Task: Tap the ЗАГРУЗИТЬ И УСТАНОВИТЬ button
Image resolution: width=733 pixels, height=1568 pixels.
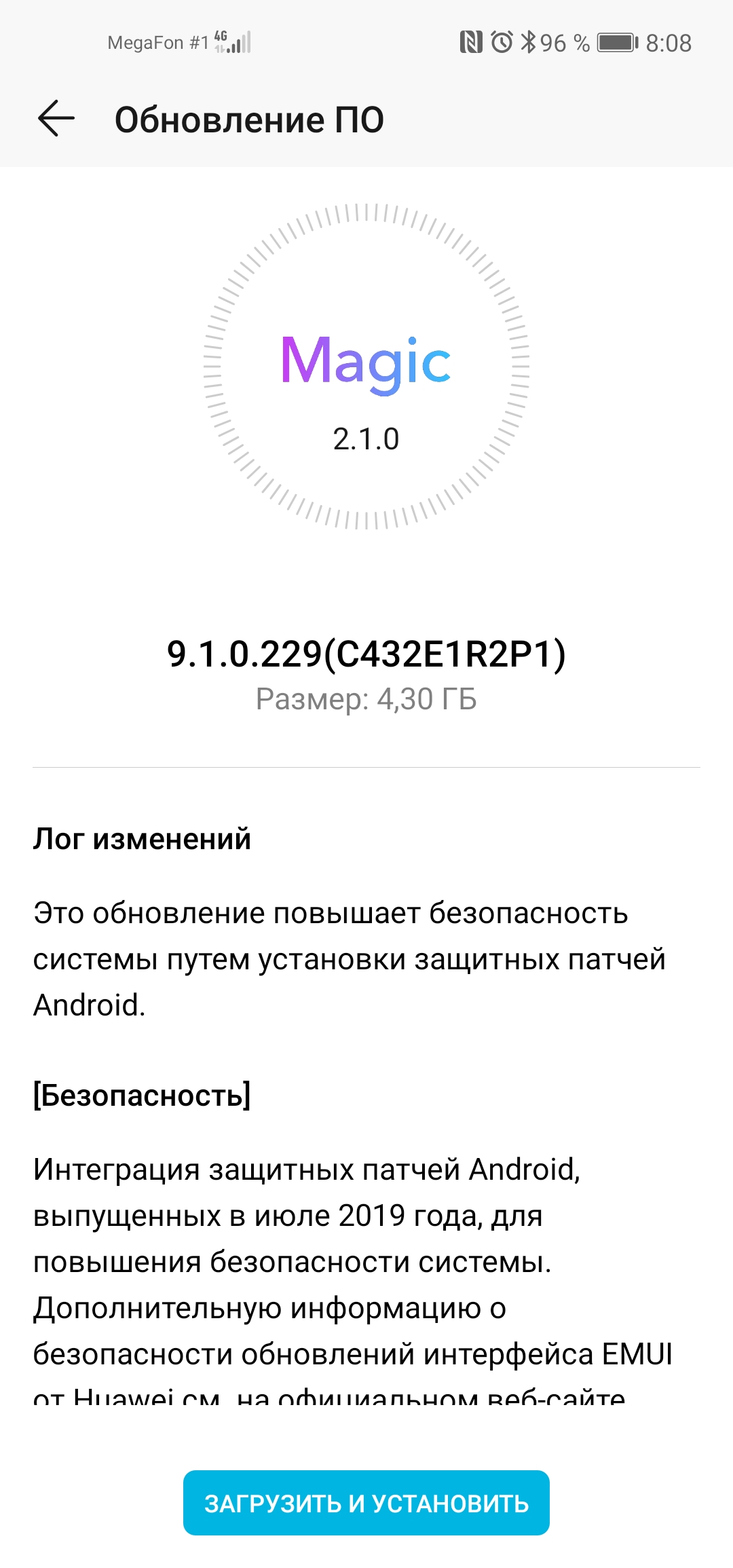Action: point(366,1503)
